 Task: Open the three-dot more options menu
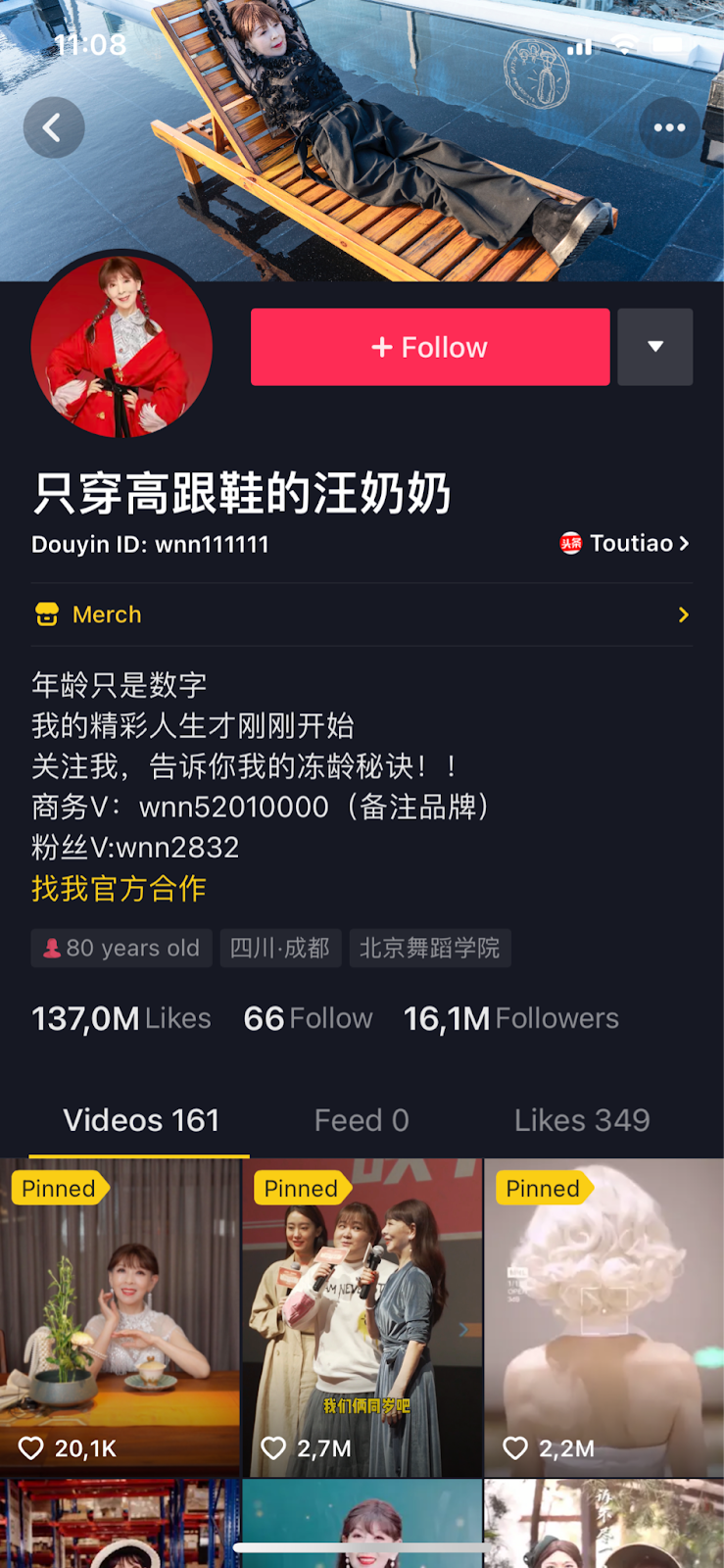[669, 127]
